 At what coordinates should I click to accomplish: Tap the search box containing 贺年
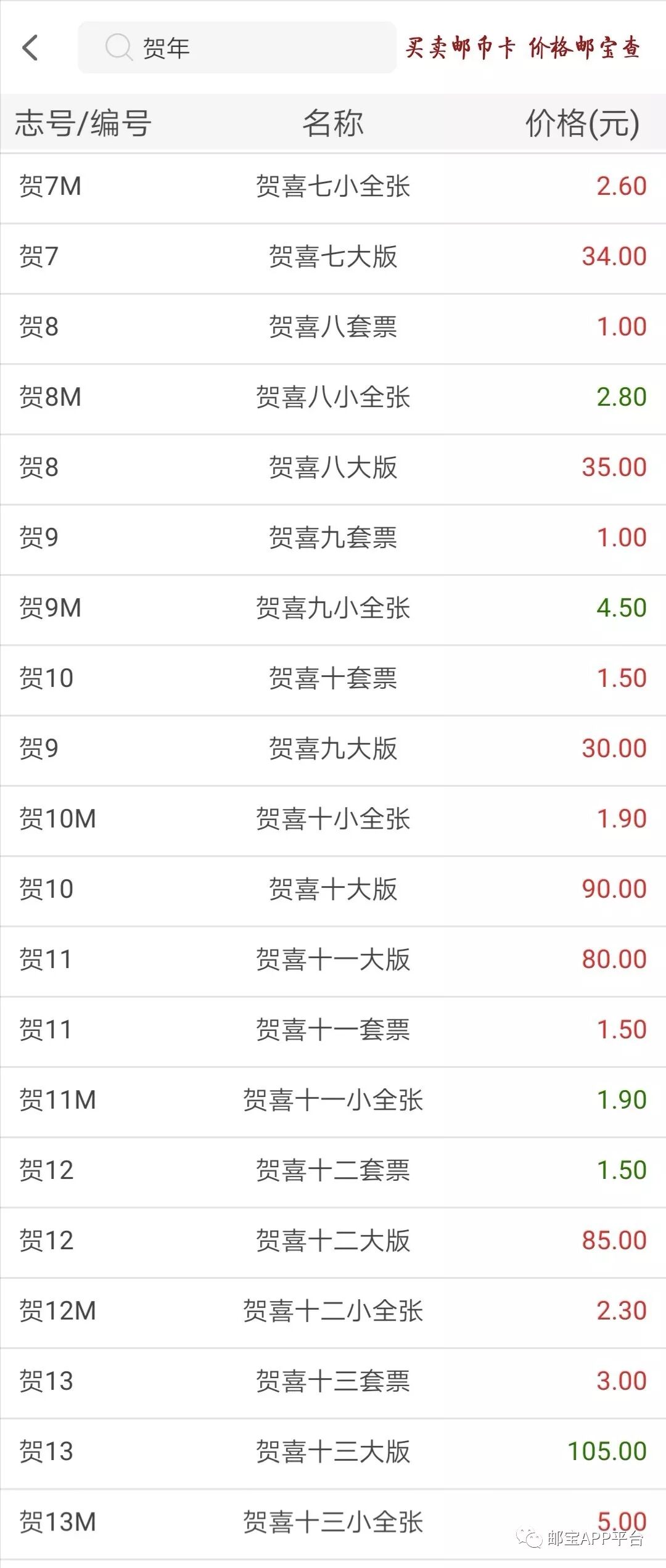point(237,47)
